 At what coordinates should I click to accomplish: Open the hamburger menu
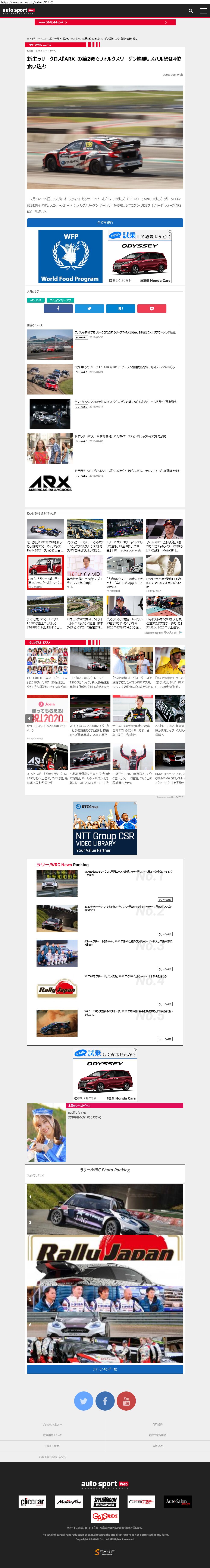(x=203, y=11)
